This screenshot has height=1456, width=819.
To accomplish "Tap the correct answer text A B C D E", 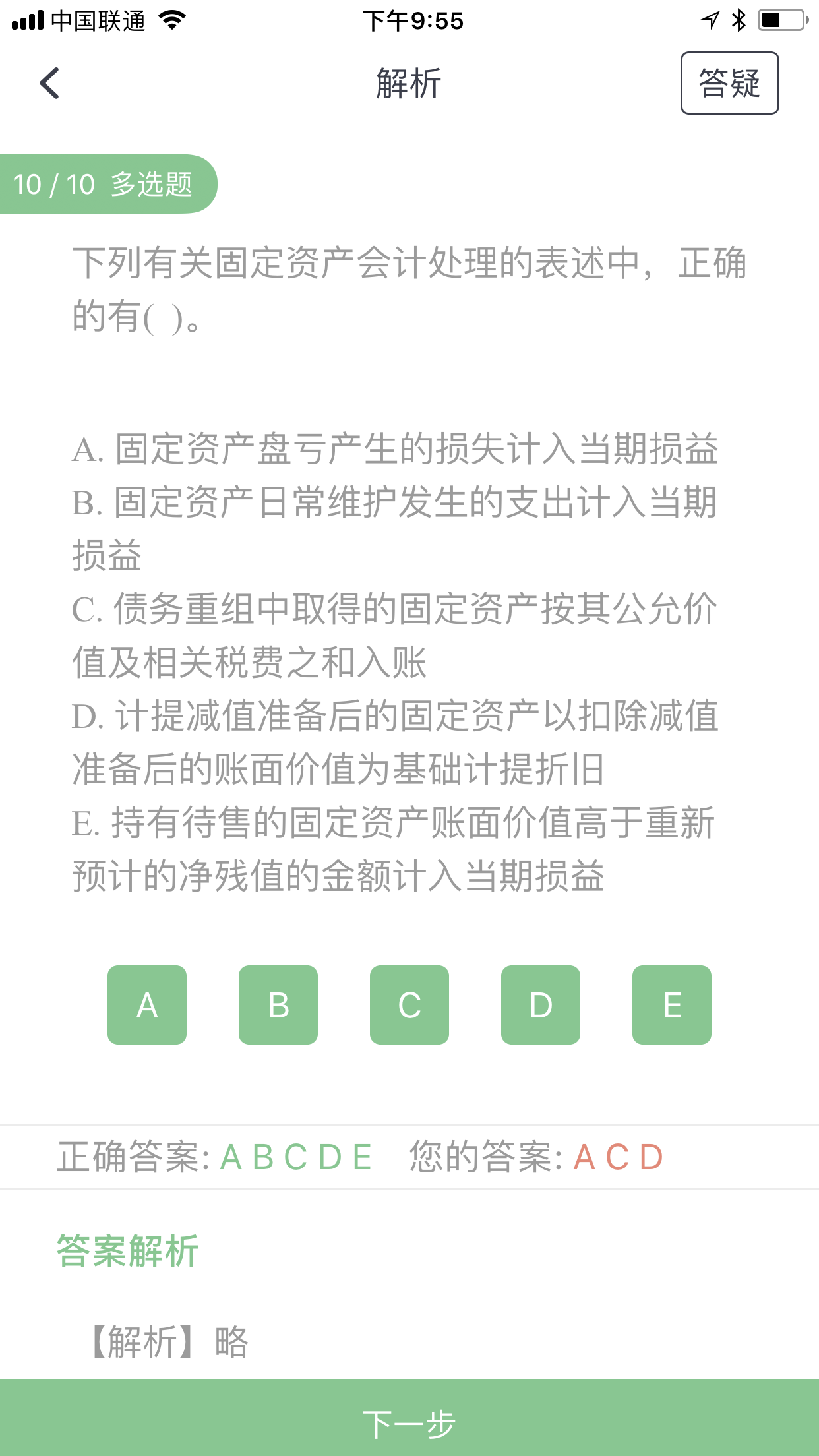I will 295,1155.
